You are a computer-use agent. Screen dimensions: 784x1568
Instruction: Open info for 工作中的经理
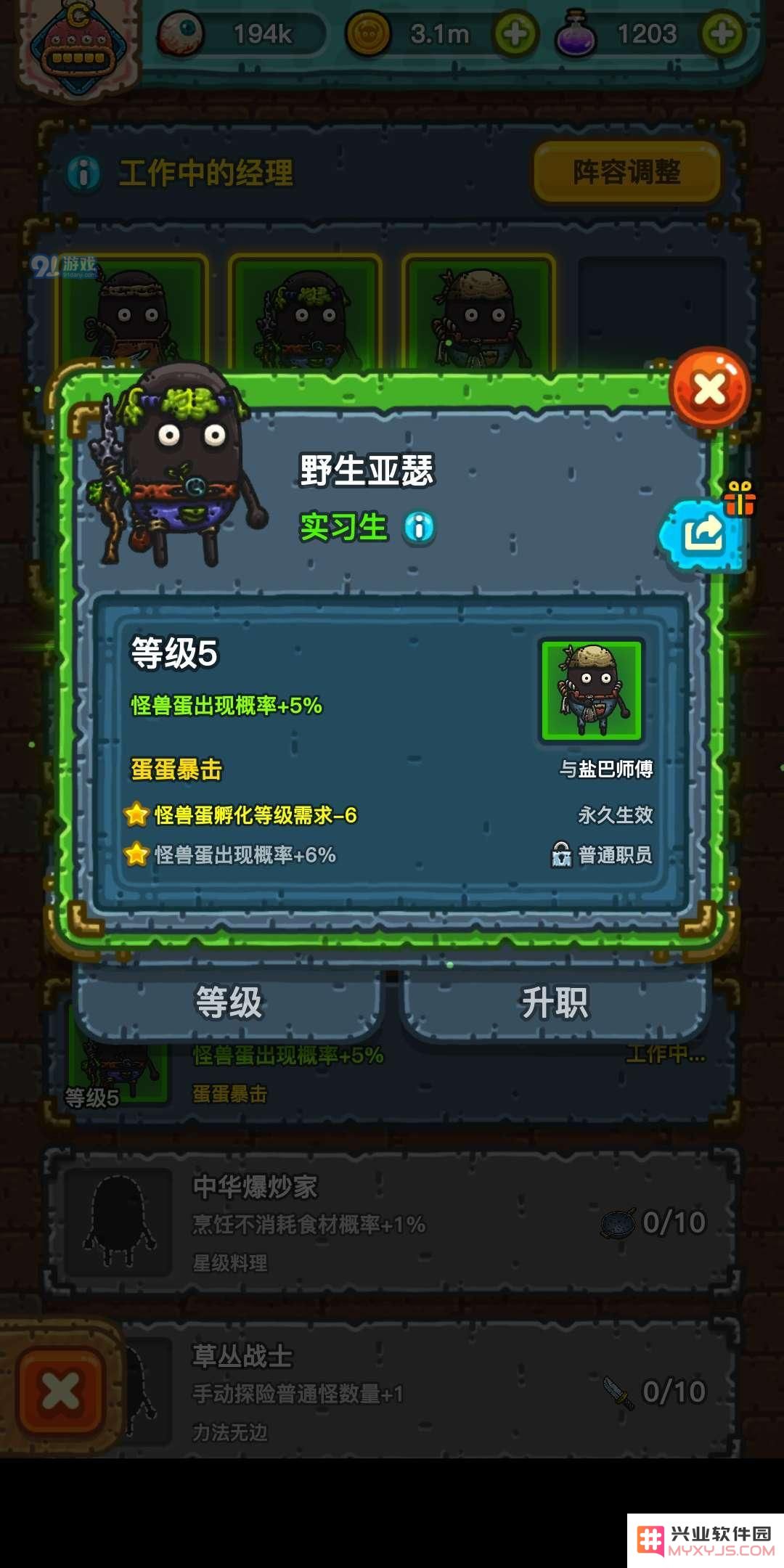click(83, 173)
